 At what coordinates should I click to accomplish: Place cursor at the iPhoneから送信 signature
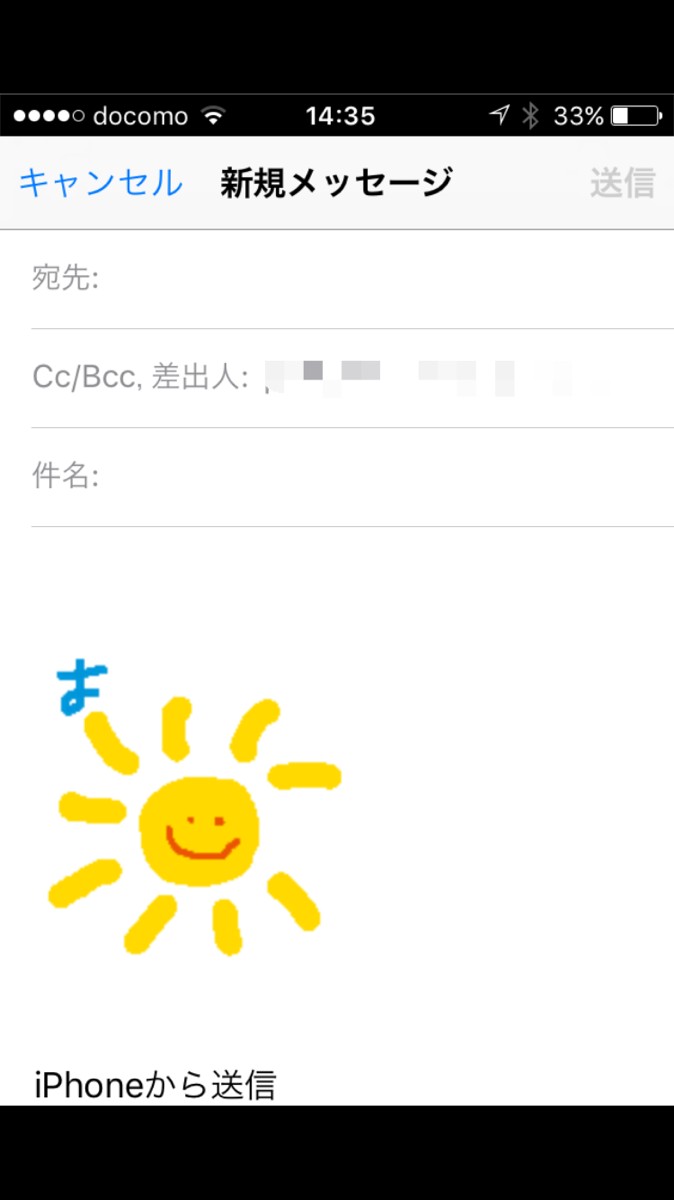pos(155,1084)
